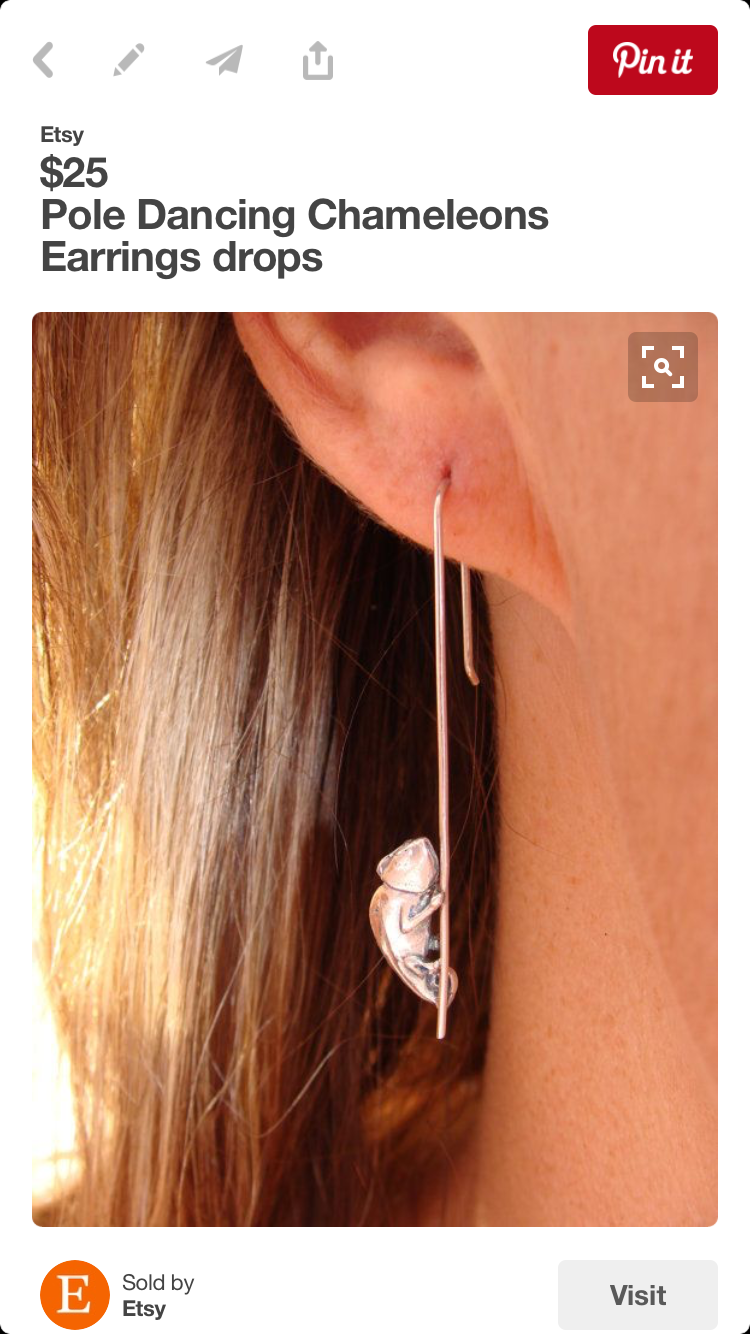
Task: Send this pin via paper plane icon
Action: point(224,60)
